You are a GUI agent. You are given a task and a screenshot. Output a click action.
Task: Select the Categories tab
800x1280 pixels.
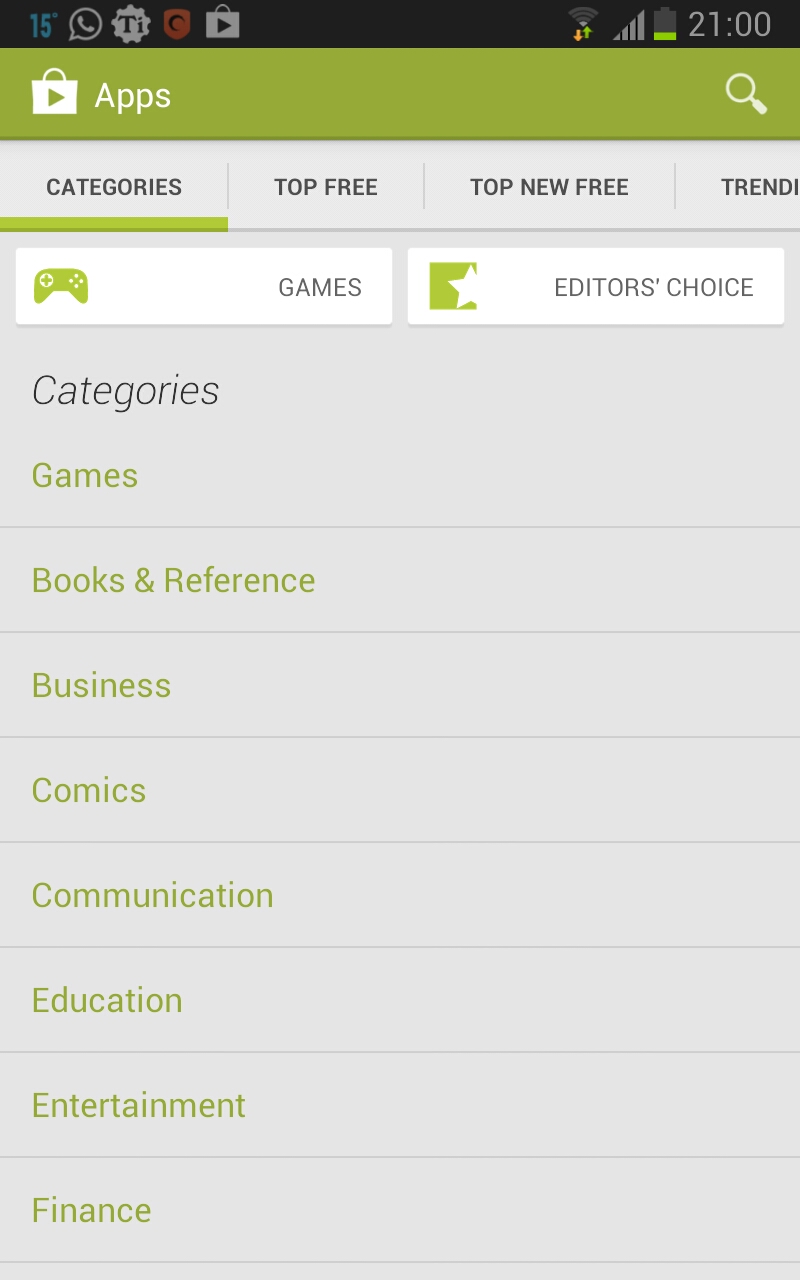[114, 187]
